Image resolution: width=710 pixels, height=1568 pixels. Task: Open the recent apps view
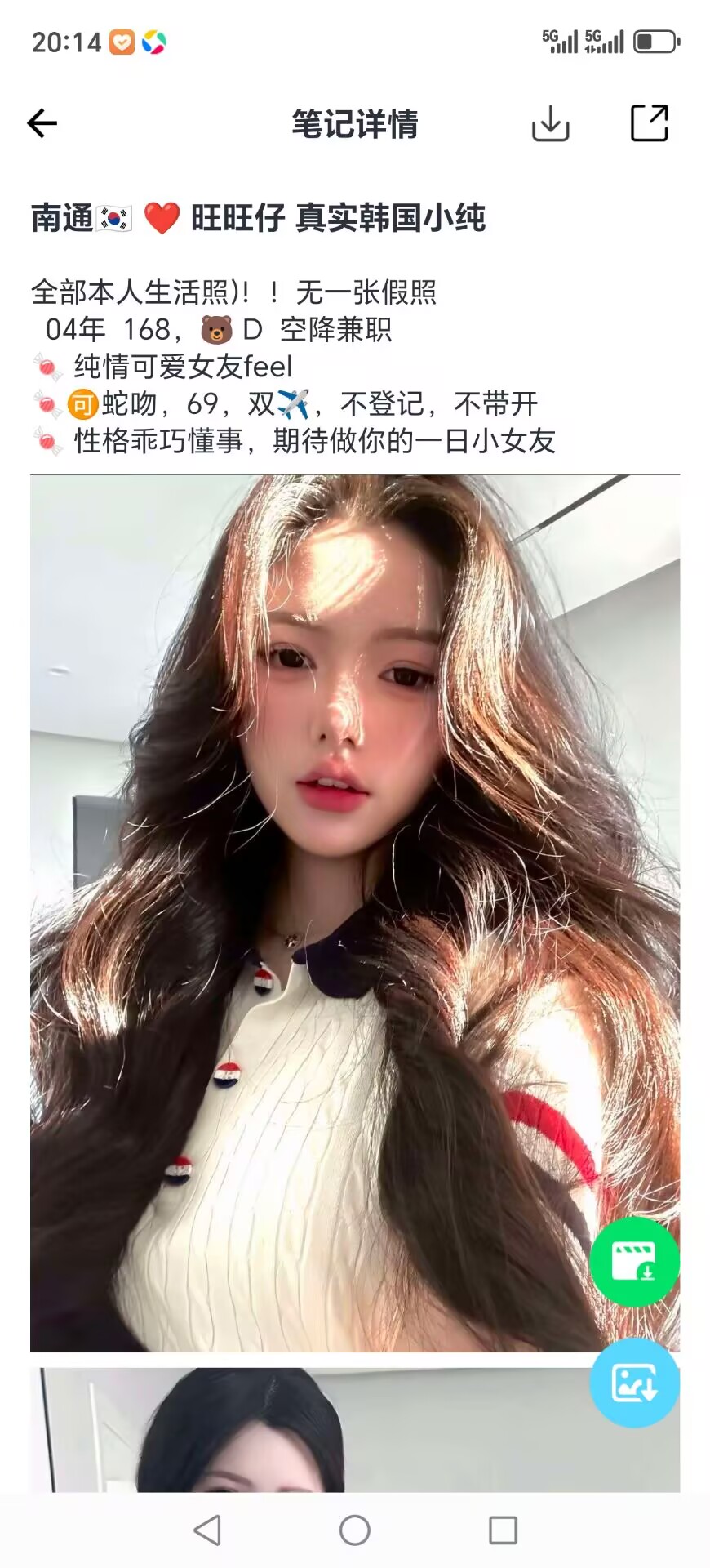[503, 1530]
